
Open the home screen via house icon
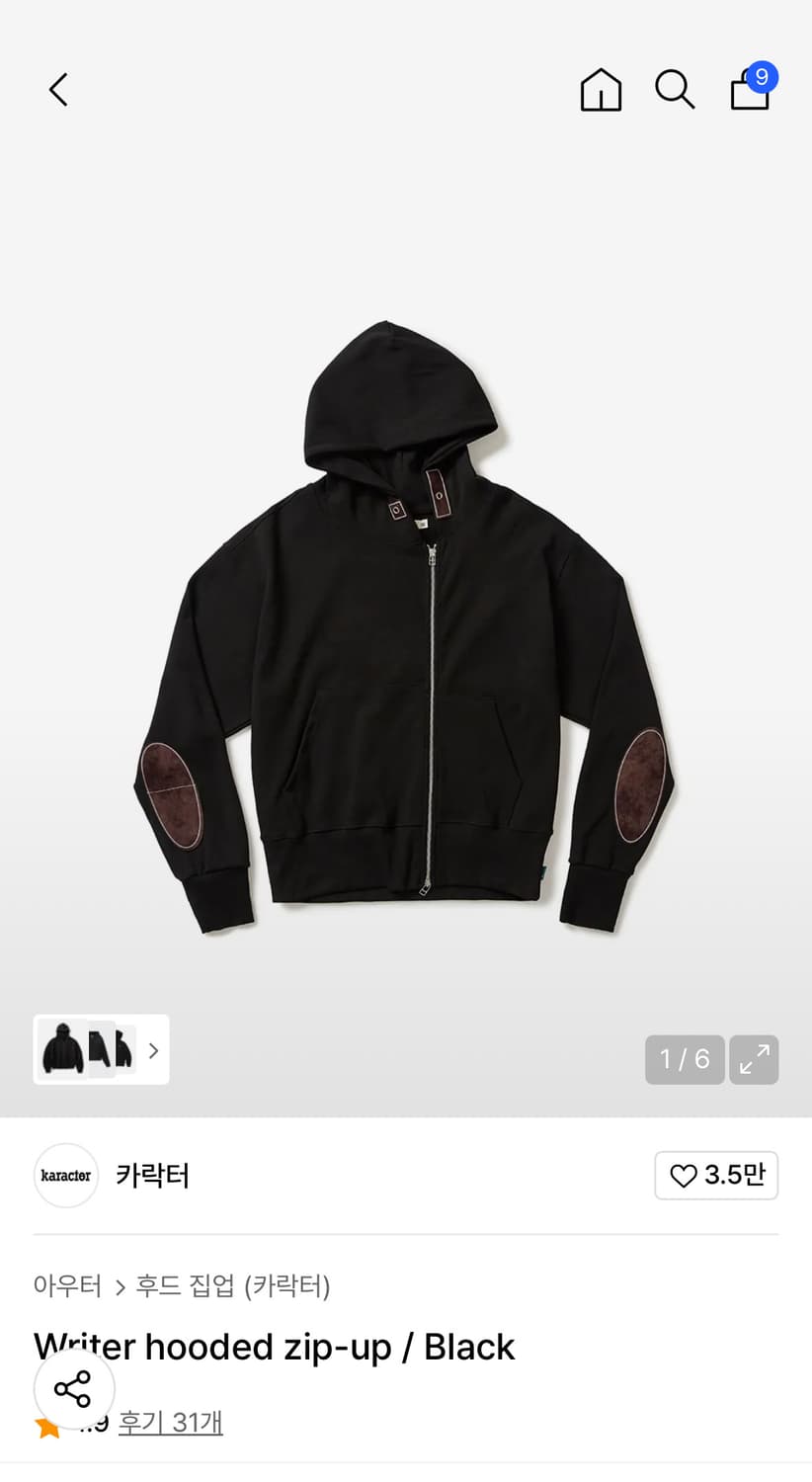point(601,89)
